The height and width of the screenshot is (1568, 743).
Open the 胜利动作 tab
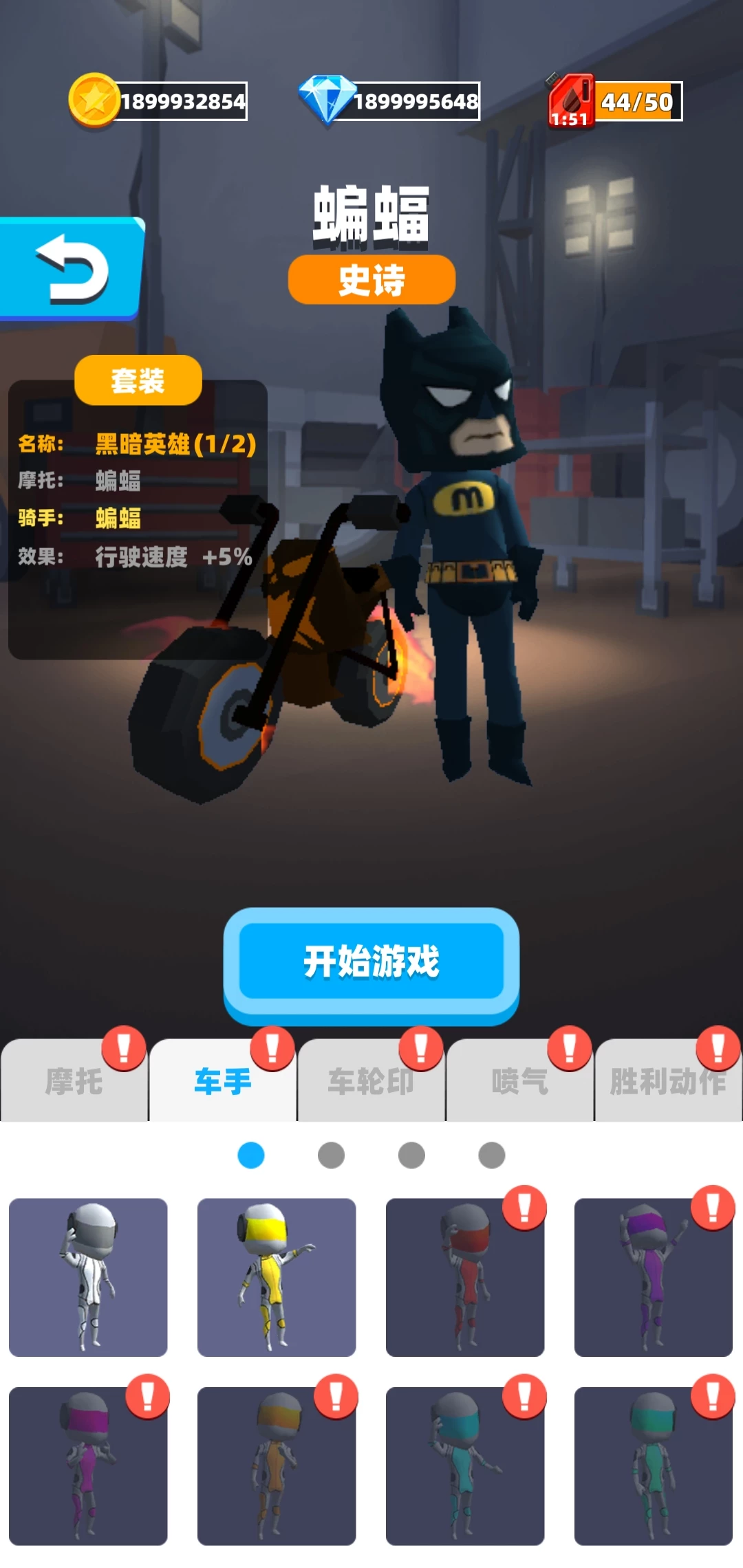668,1081
